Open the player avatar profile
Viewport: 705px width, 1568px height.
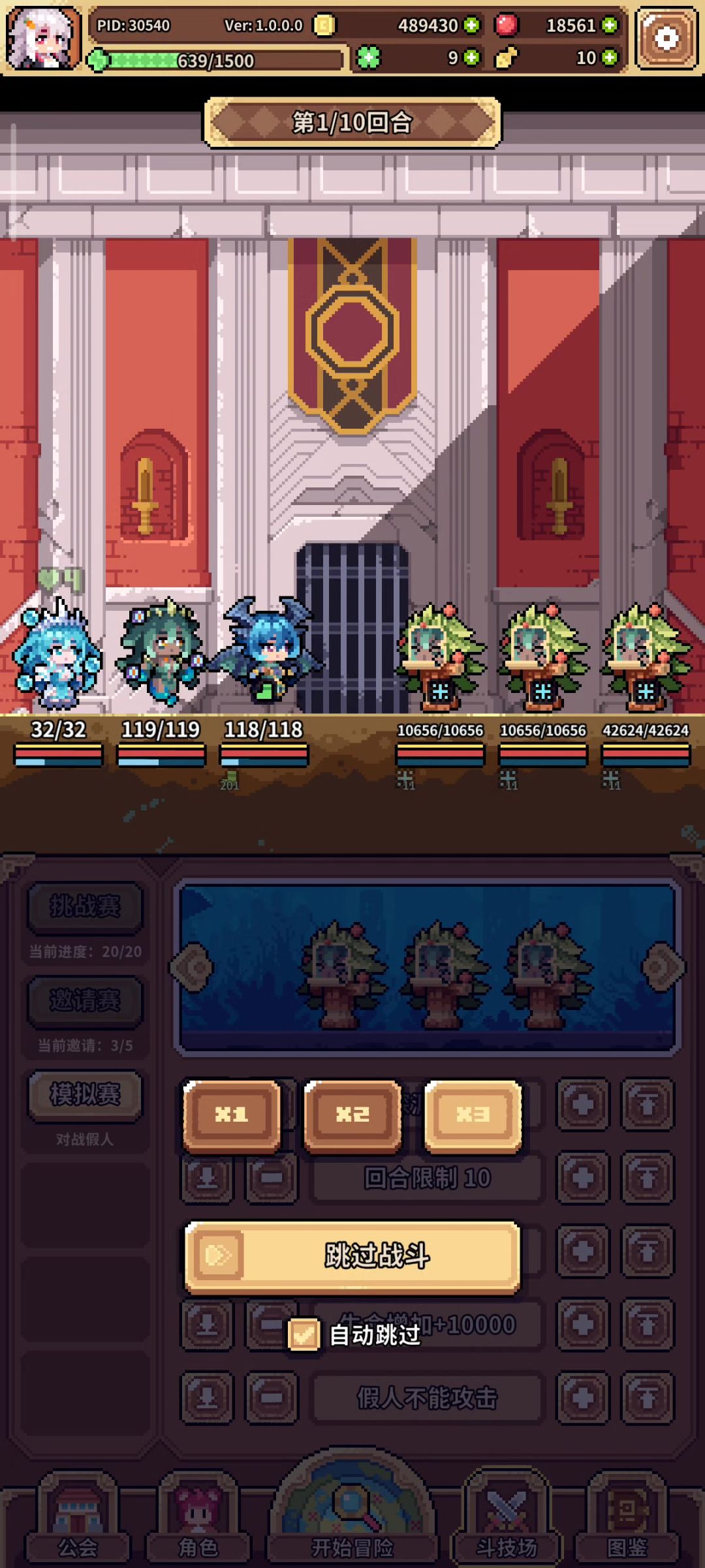click(x=42, y=38)
